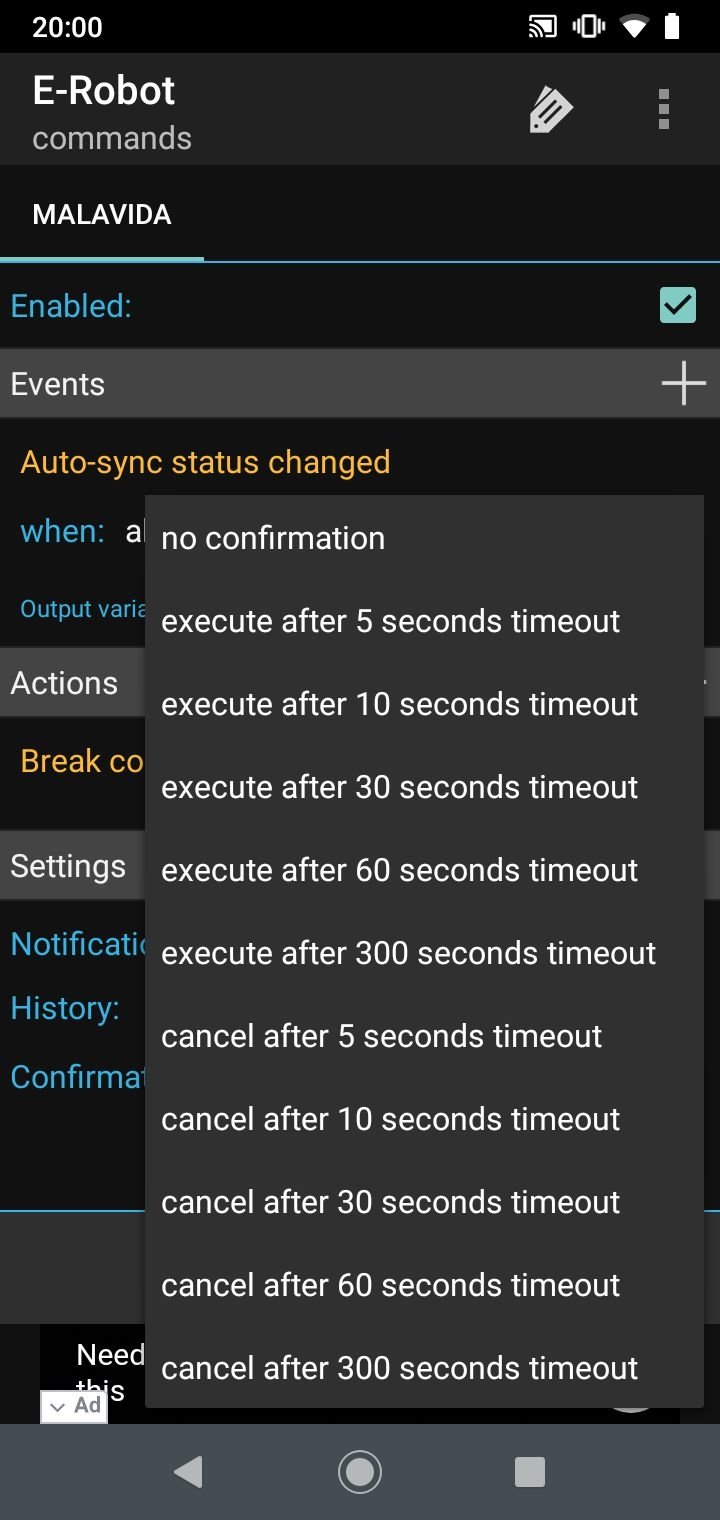Select the no confirmation option

424,538
